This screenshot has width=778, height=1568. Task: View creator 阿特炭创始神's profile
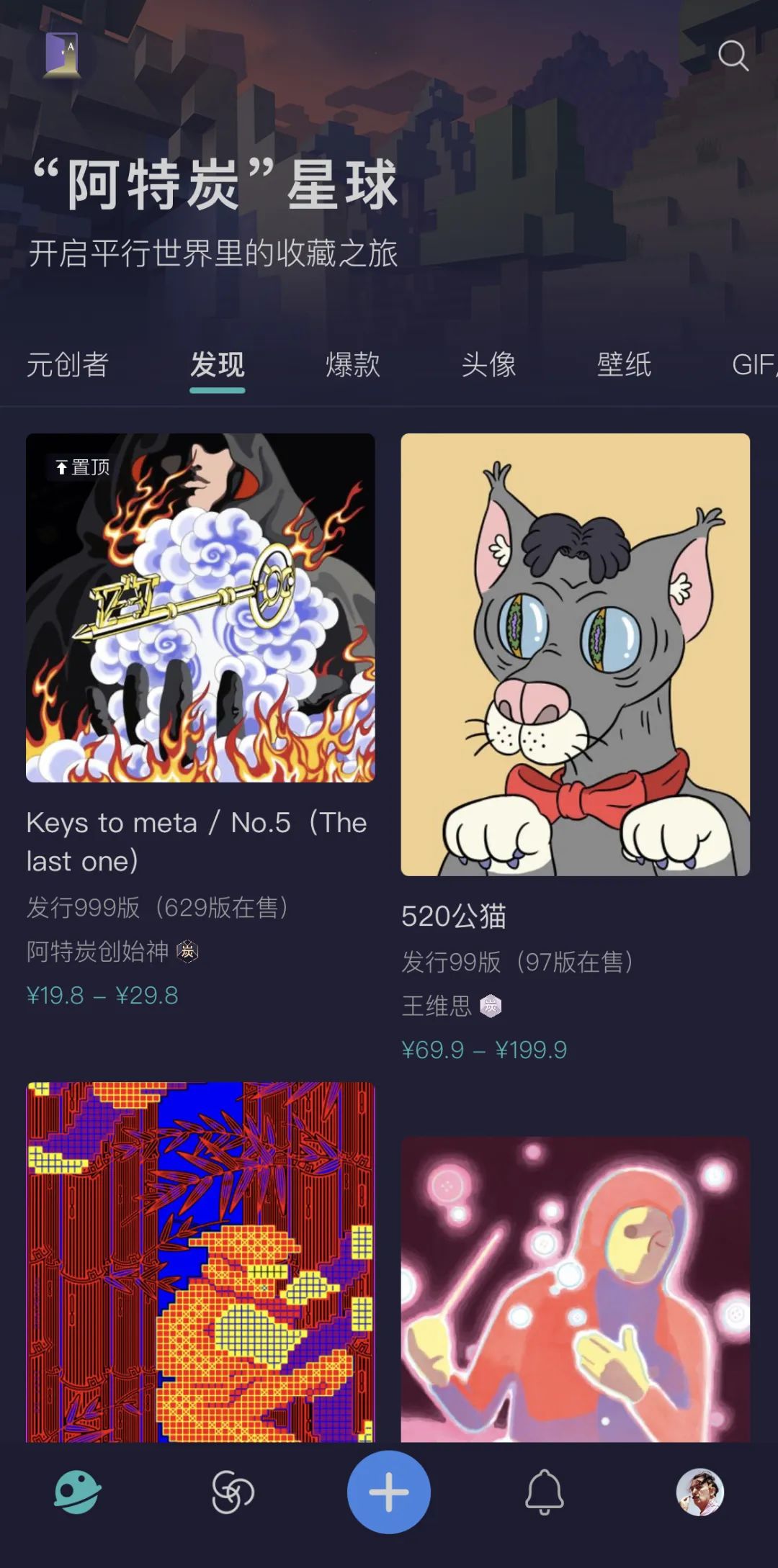point(99,951)
